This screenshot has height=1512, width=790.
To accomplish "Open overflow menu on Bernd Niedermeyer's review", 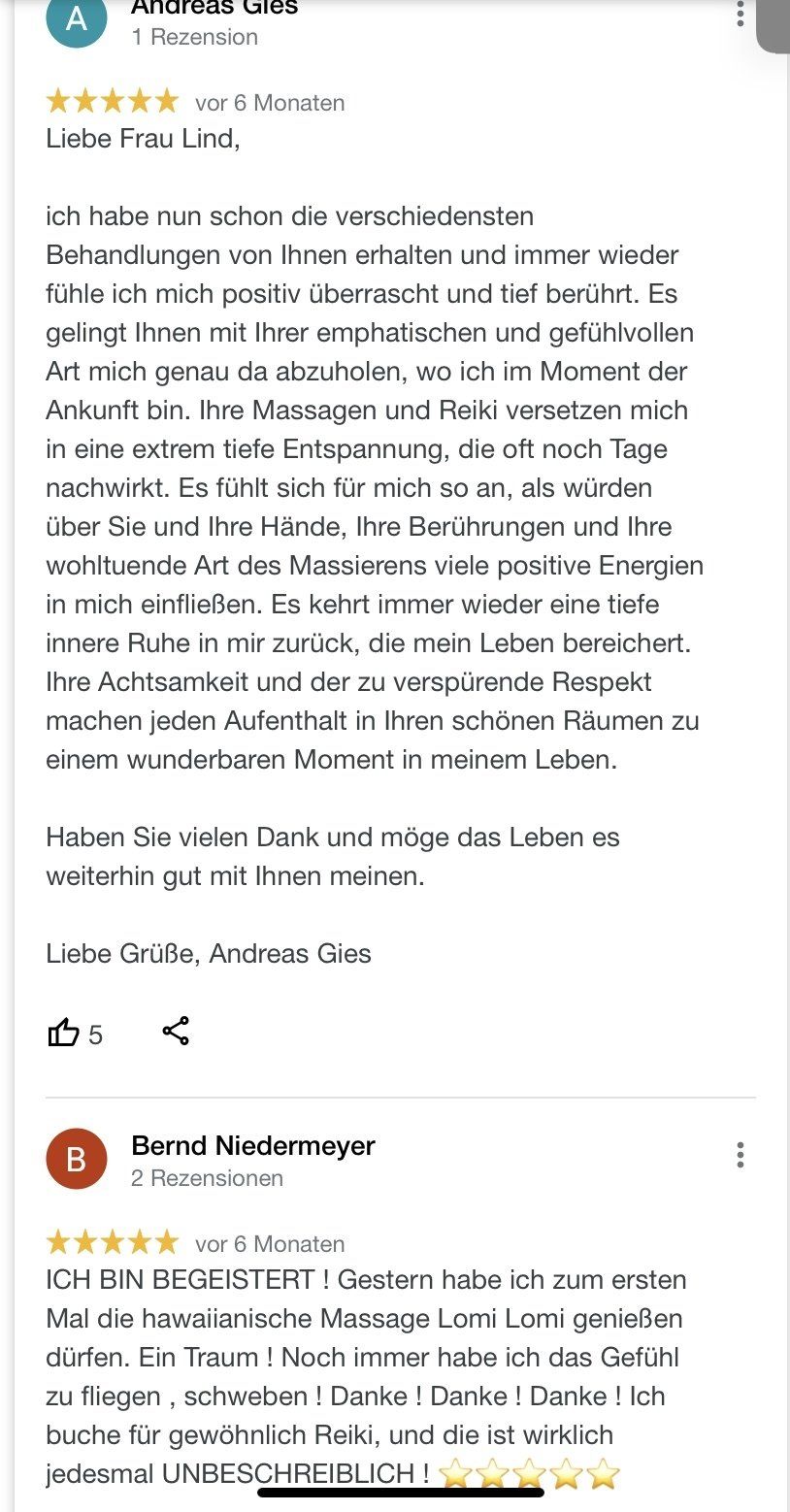I will tap(740, 1155).
